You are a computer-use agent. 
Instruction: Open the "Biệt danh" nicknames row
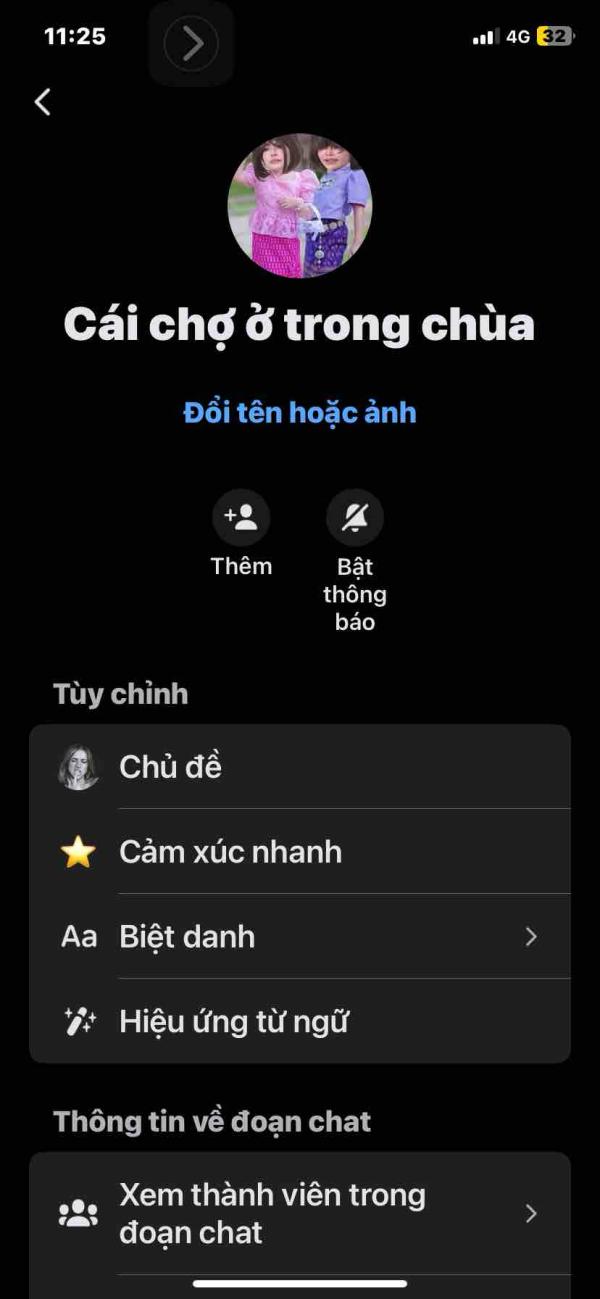point(300,937)
